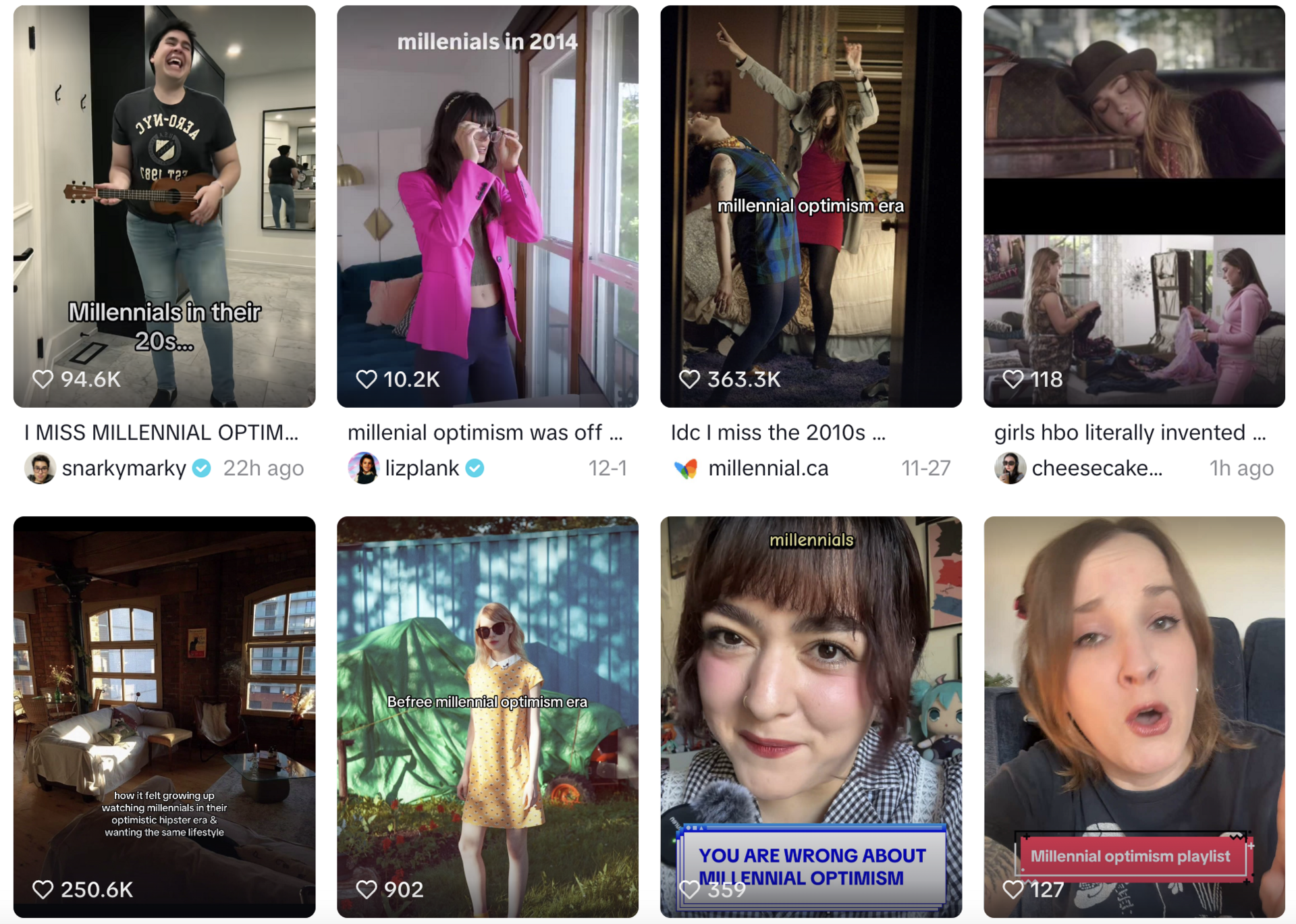Go to millennial.ca's profile
Image resolution: width=1296 pixels, height=924 pixels.
(767, 468)
